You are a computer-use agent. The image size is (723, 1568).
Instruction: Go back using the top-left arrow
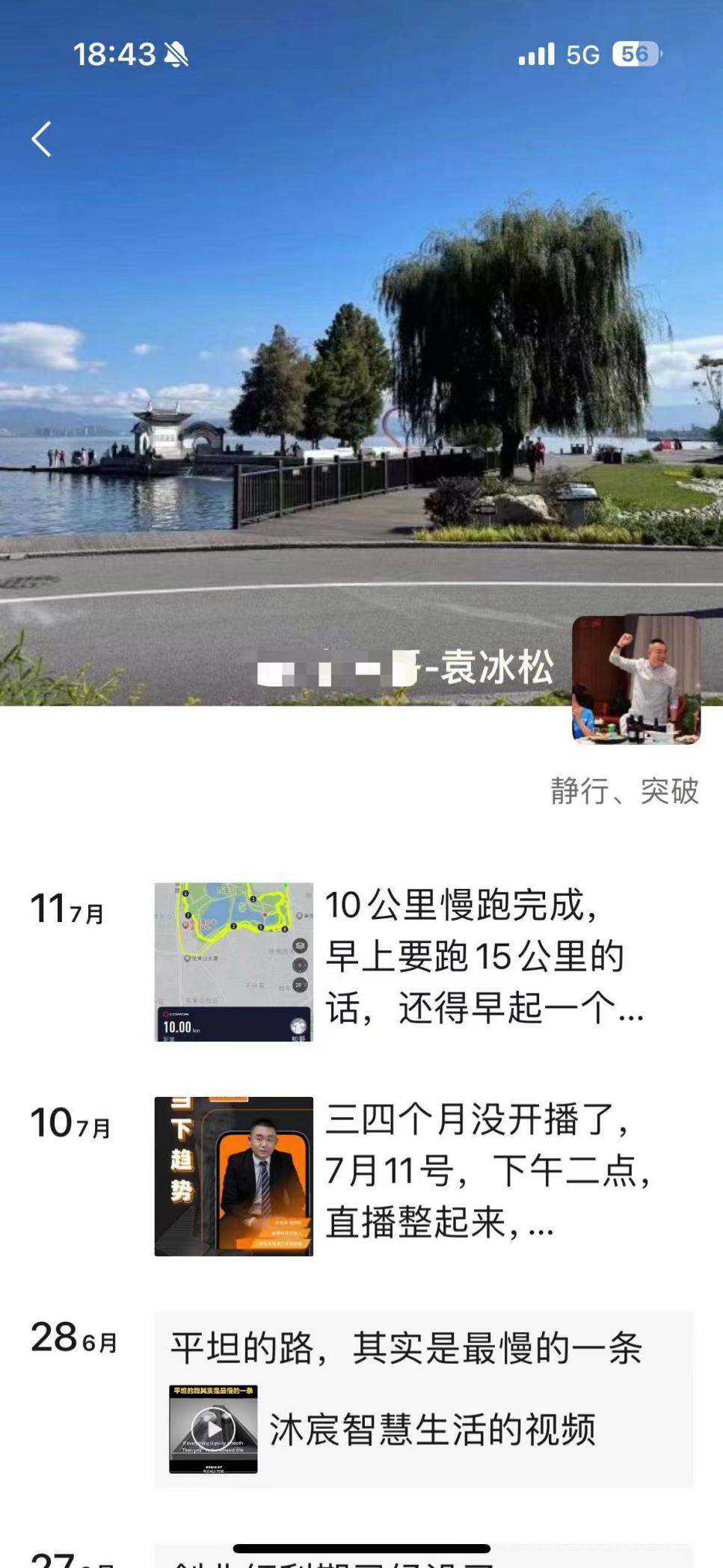pyautogui.click(x=42, y=139)
